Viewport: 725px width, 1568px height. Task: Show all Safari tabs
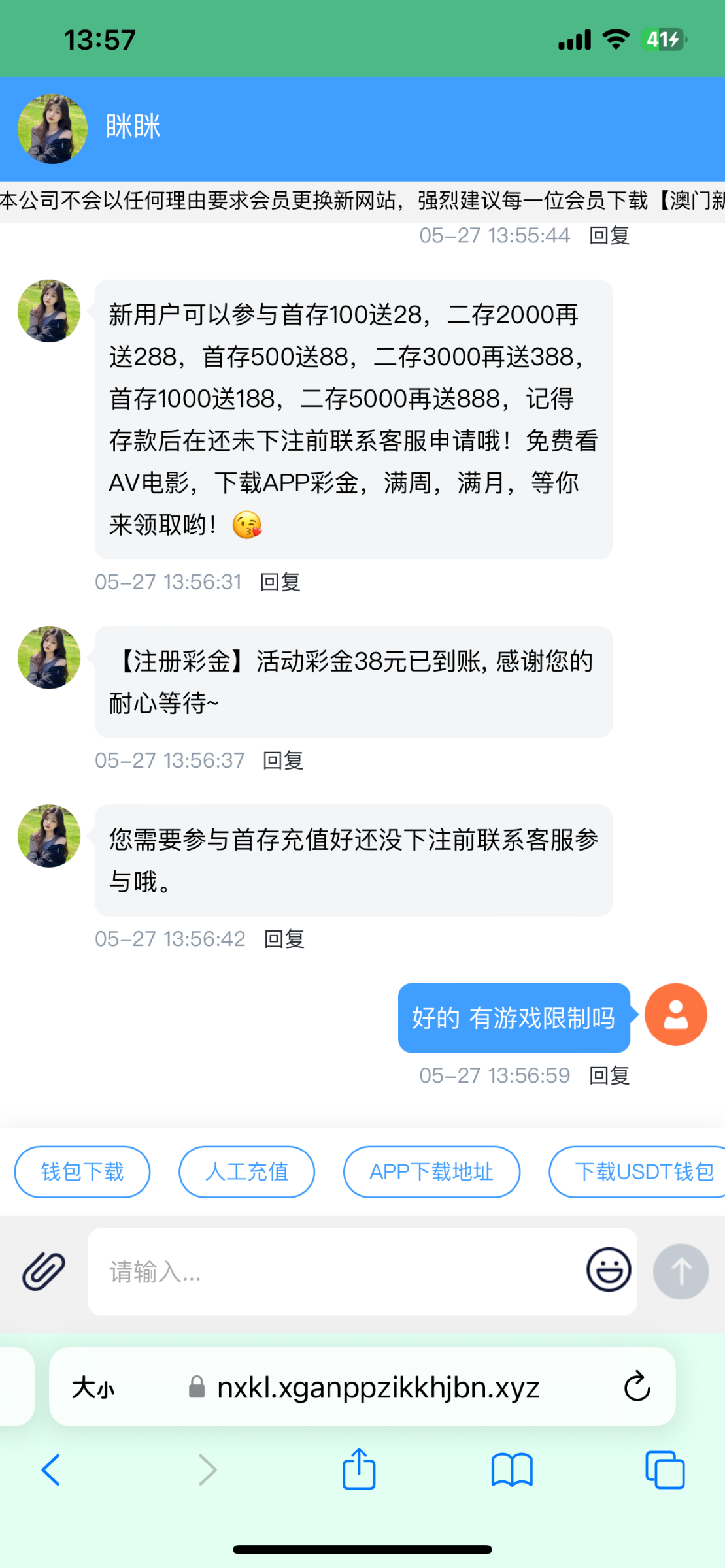point(665,1470)
